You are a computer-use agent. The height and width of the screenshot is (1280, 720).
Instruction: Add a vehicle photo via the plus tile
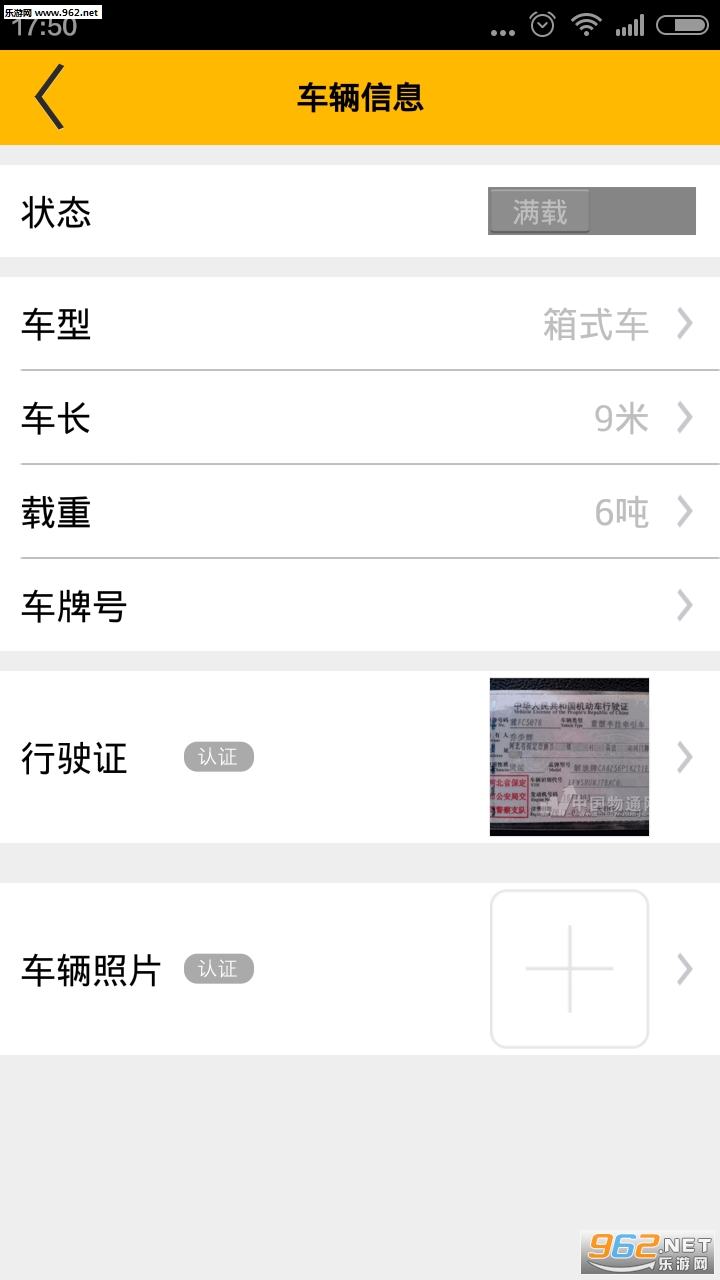tap(569, 968)
